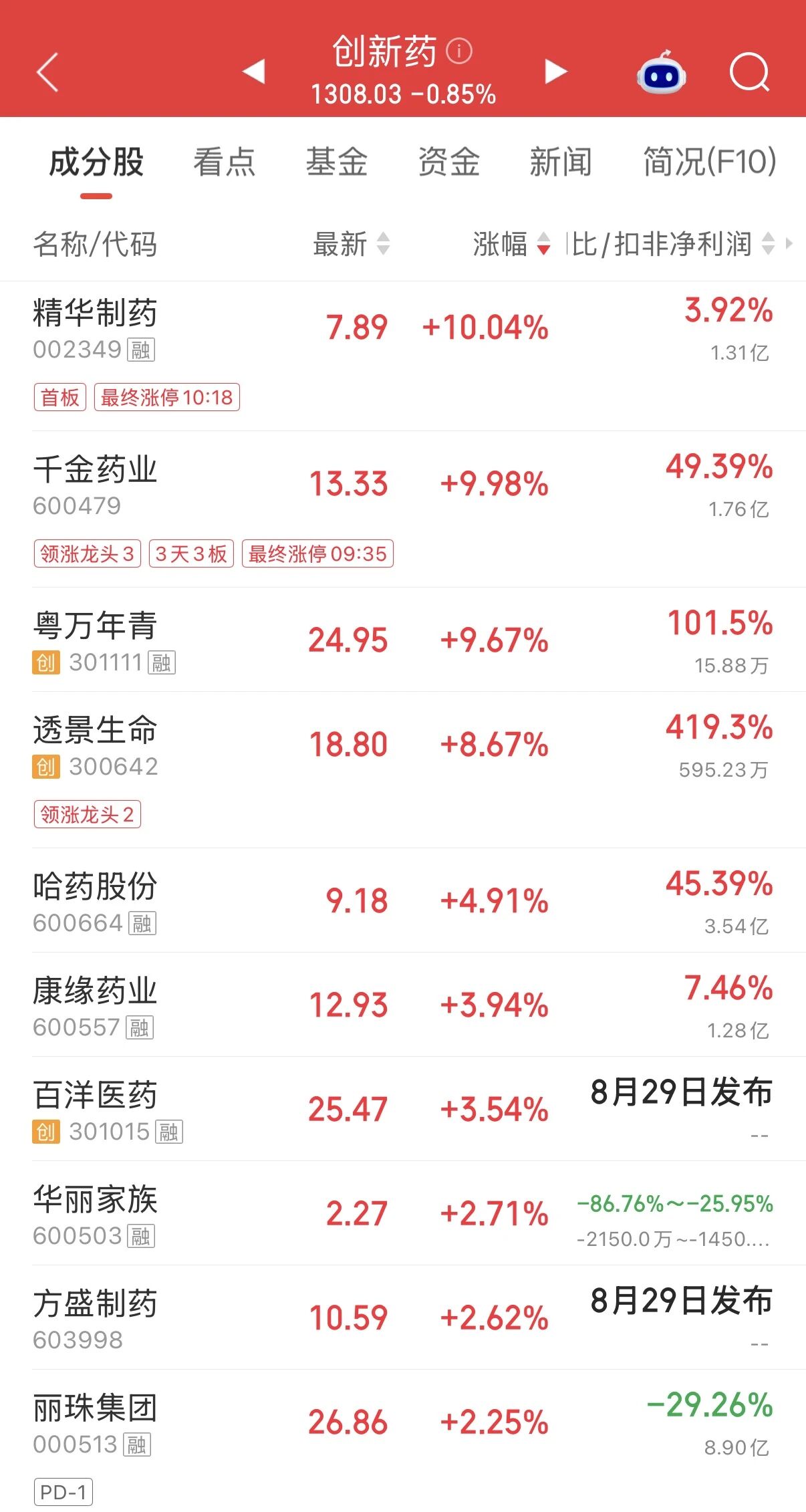The width and height of the screenshot is (806, 1512).
Task: Switch to the 资金 tab
Action: 449,162
